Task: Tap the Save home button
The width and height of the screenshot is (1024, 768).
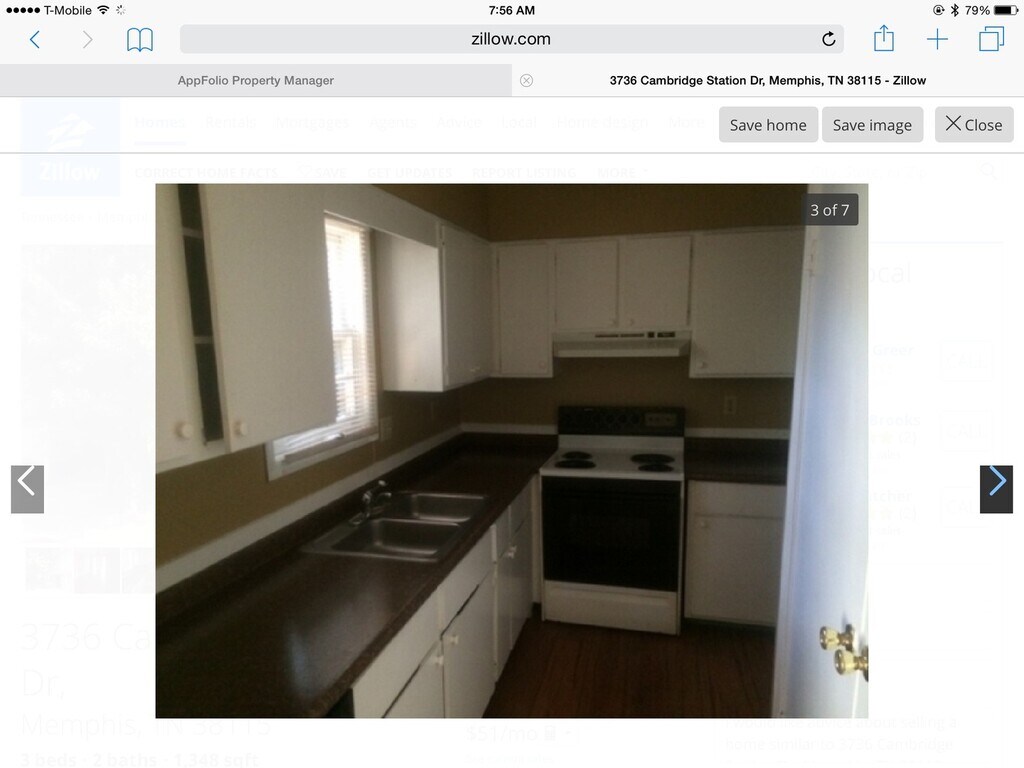Action: pos(768,125)
